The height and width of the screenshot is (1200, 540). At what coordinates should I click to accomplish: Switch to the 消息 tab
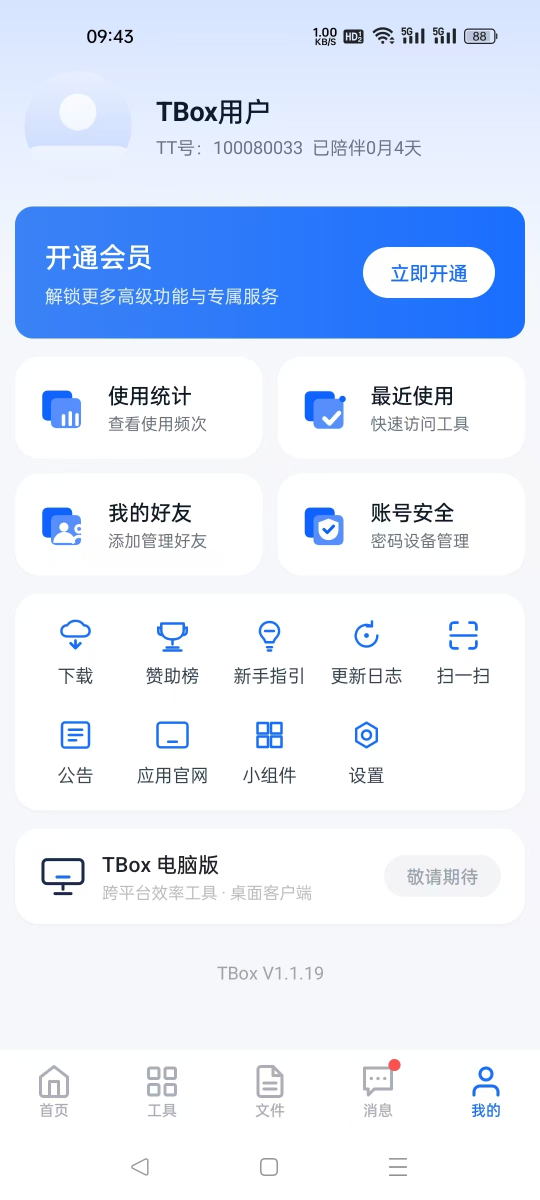tap(378, 1092)
